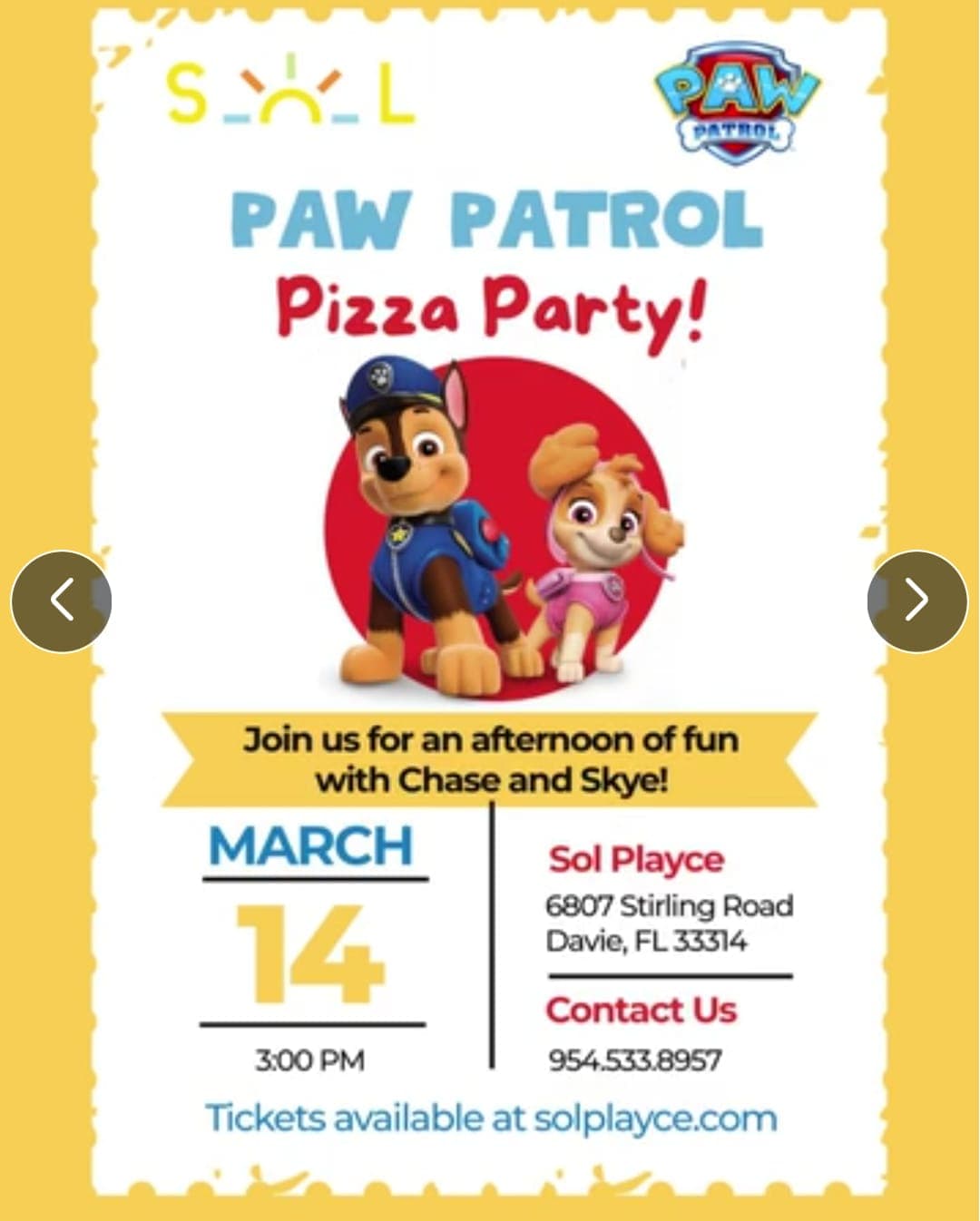Expand the left chevron arrow control
980x1221 pixels.
coord(62,599)
